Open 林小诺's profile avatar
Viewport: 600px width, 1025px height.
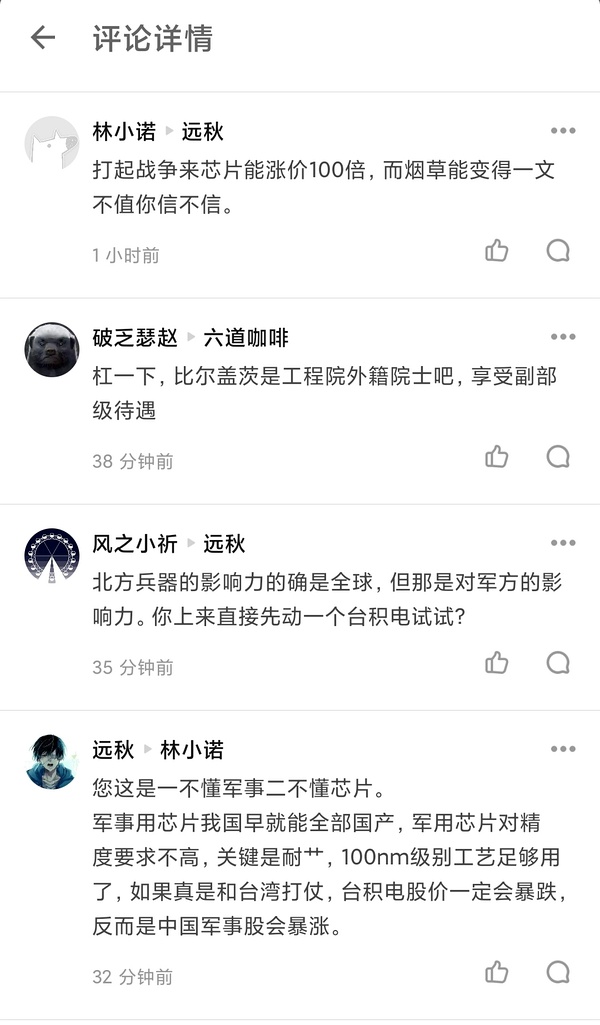point(51,143)
